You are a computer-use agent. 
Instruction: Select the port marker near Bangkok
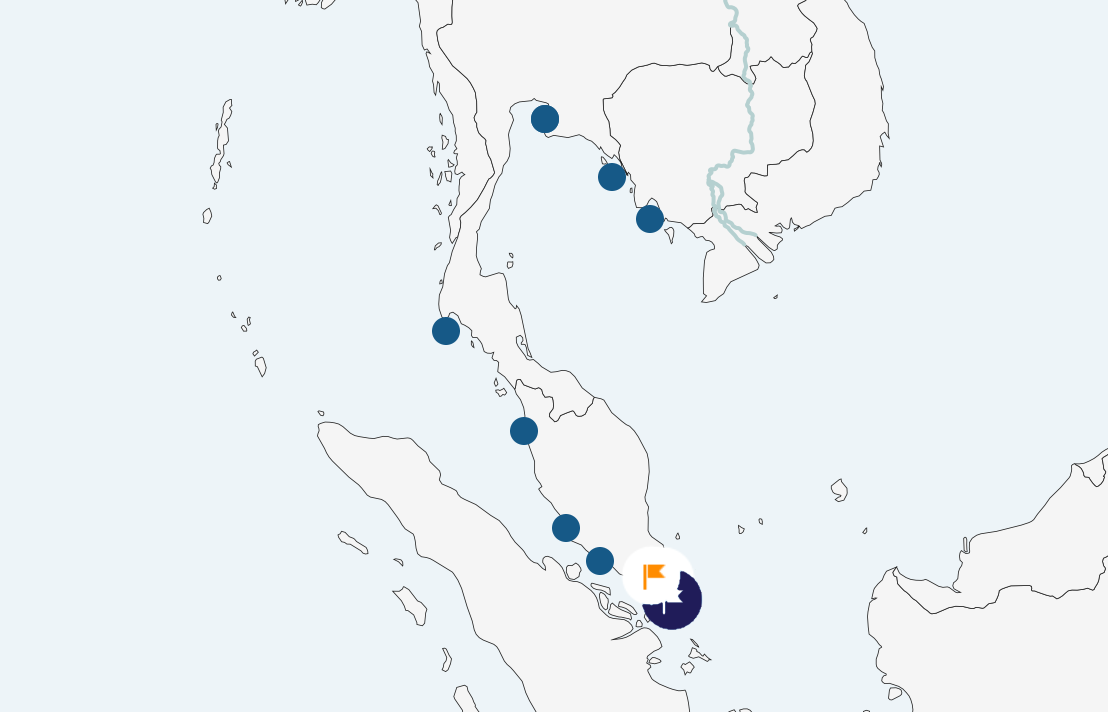(544, 119)
